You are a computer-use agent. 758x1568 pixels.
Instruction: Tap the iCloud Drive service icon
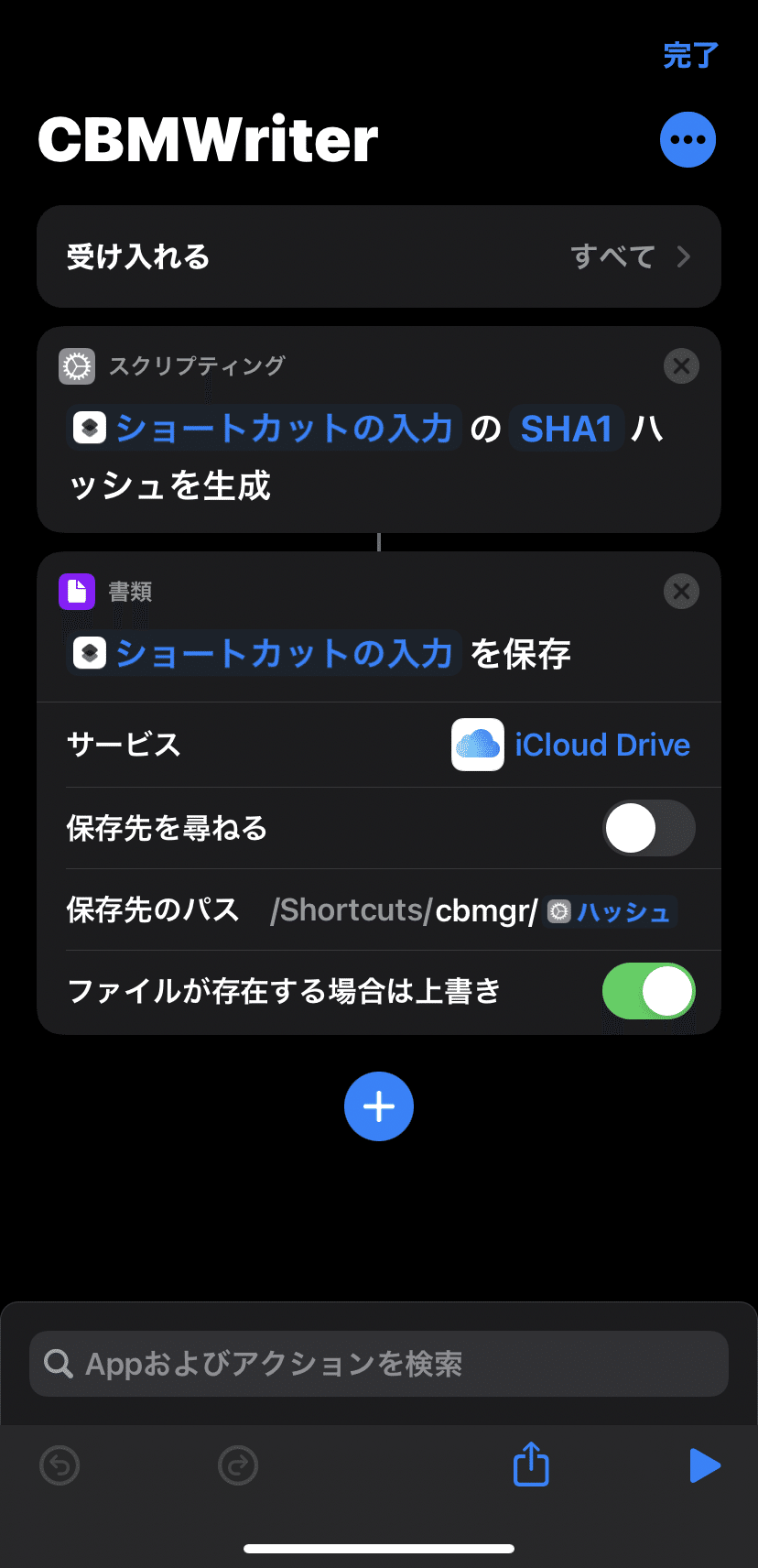[x=477, y=745]
